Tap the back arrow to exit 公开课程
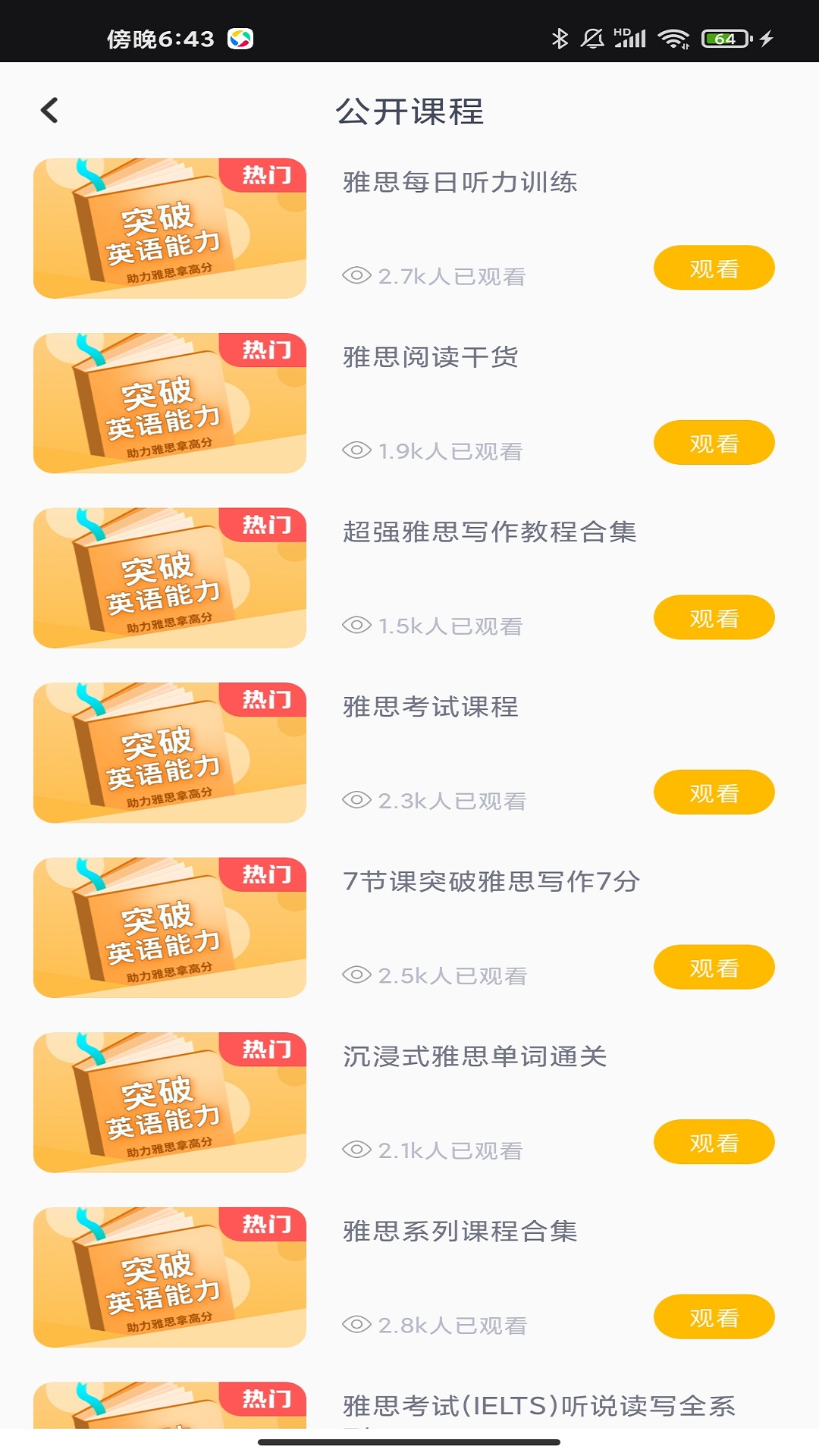Viewport: 819px width, 1456px height. pyautogui.click(x=50, y=111)
